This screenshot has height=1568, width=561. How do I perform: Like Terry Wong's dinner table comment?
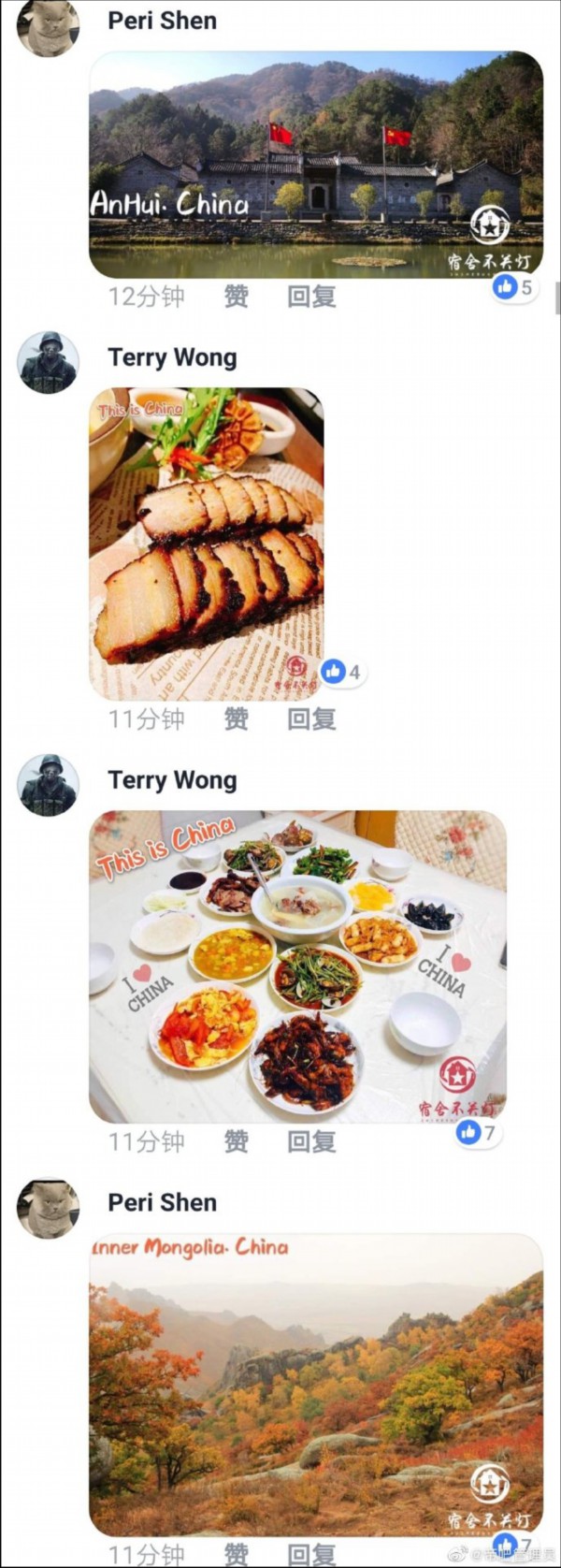(x=236, y=1141)
